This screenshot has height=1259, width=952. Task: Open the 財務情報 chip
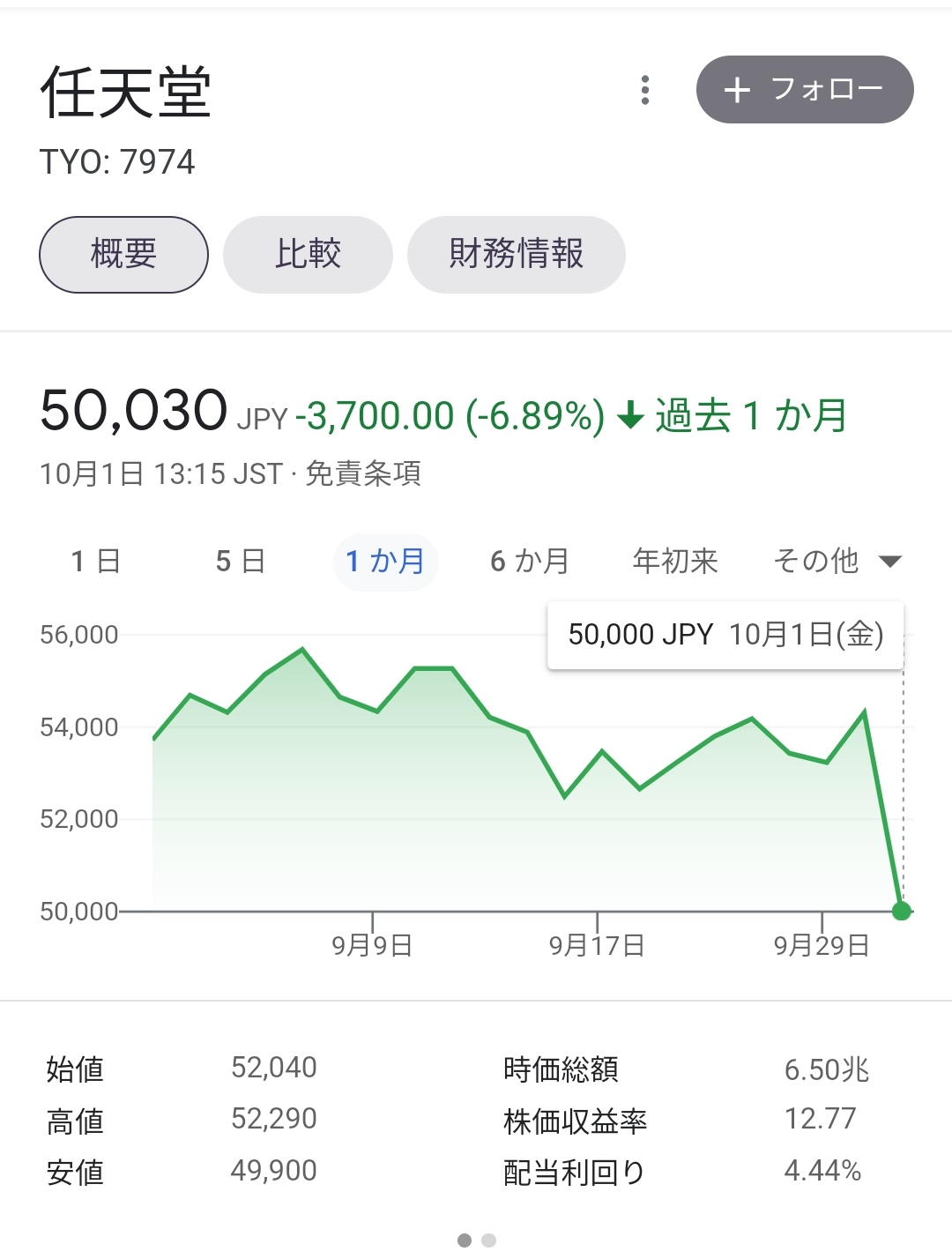(516, 254)
